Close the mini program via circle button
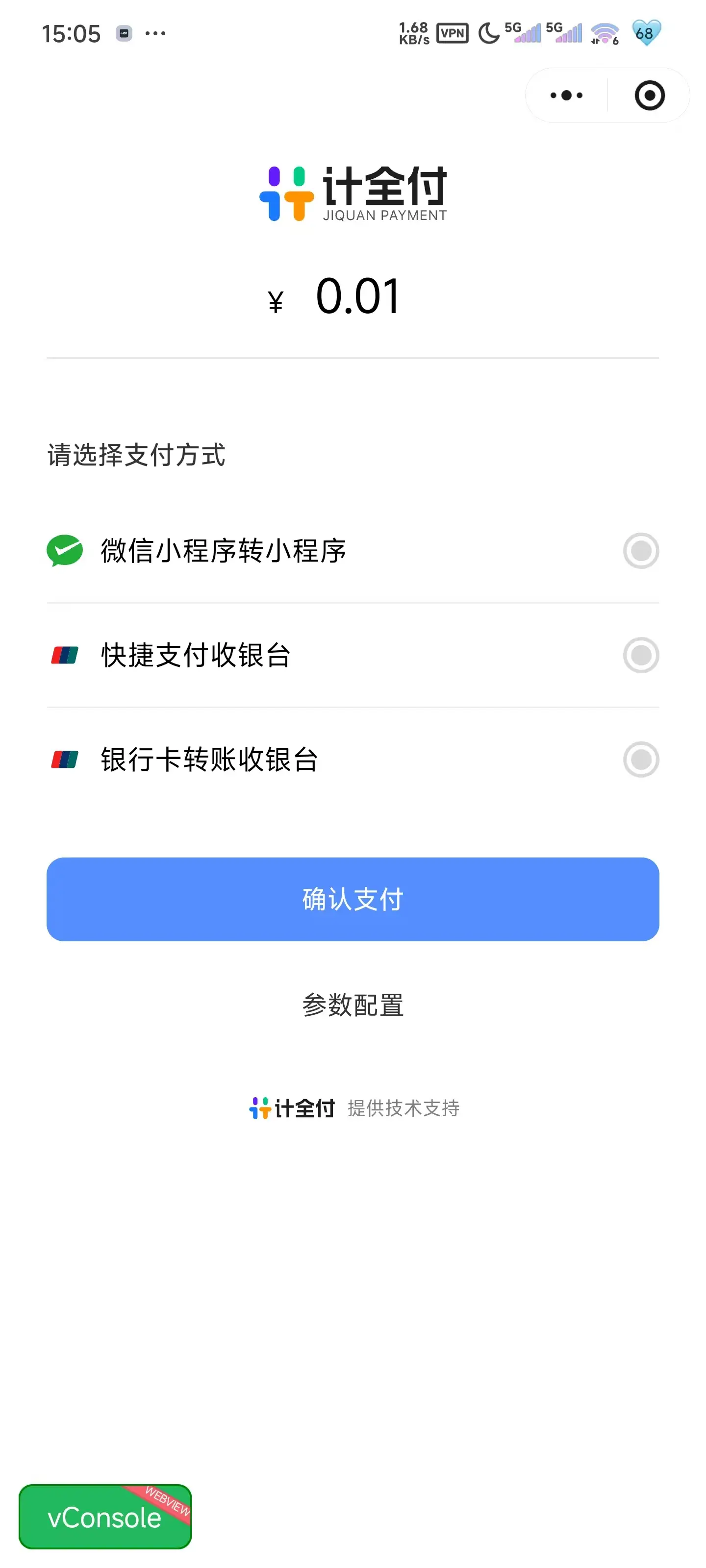Screen dimensions: 706x1568 tap(649, 96)
